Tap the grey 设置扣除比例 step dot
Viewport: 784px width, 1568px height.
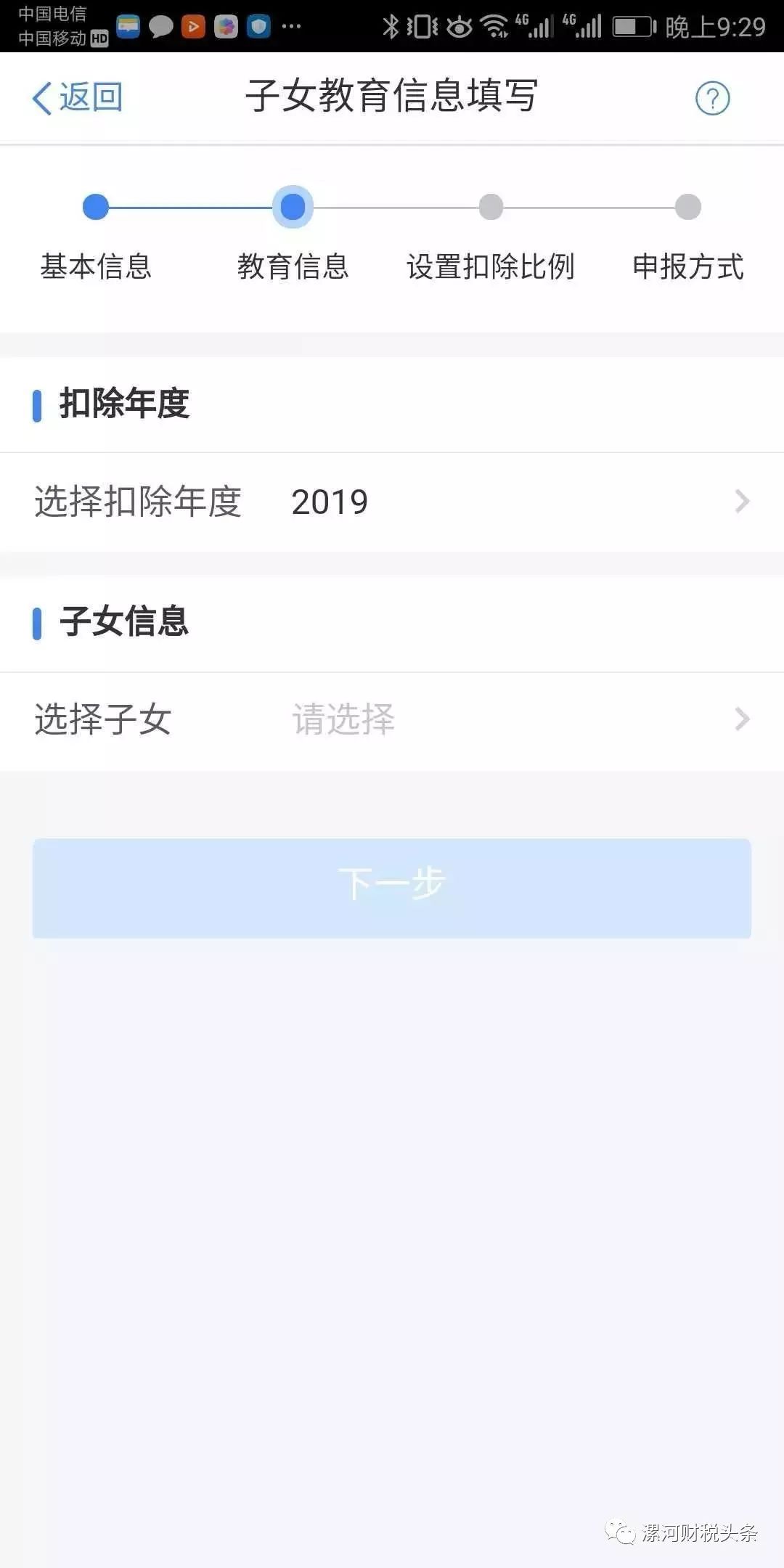pyautogui.click(x=491, y=208)
